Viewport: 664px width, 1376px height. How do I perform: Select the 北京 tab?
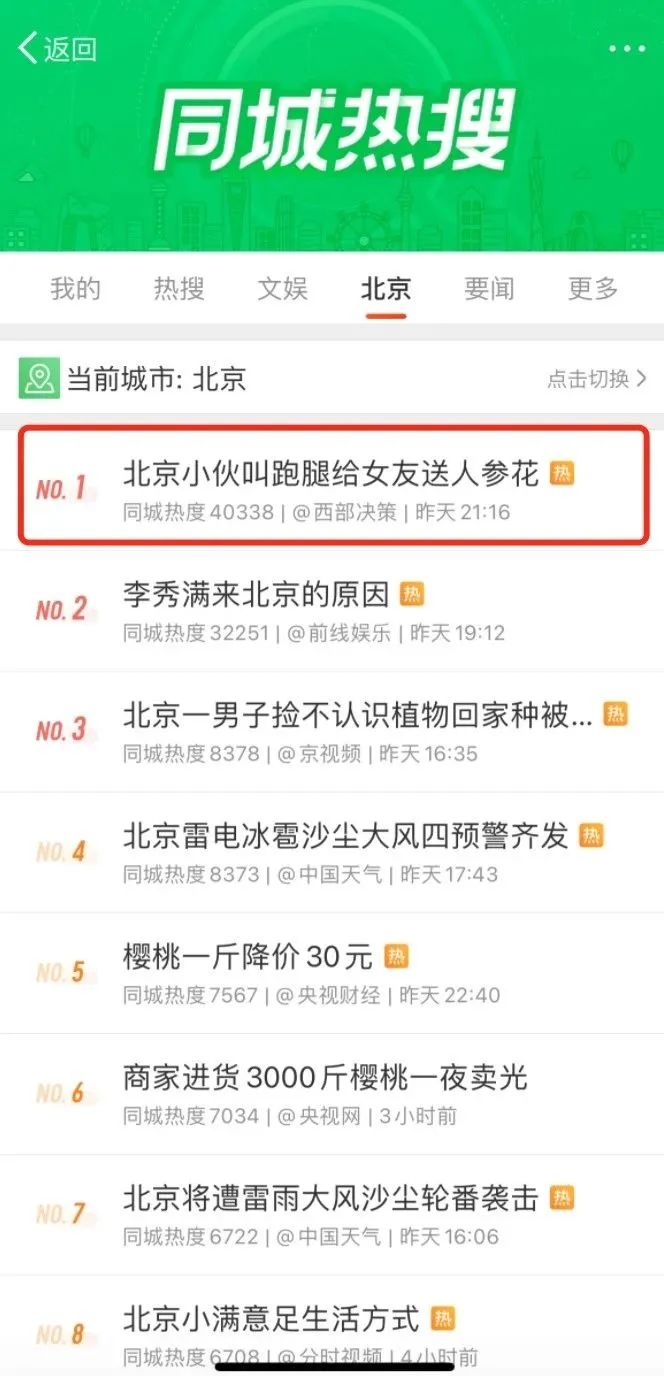pos(386,289)
